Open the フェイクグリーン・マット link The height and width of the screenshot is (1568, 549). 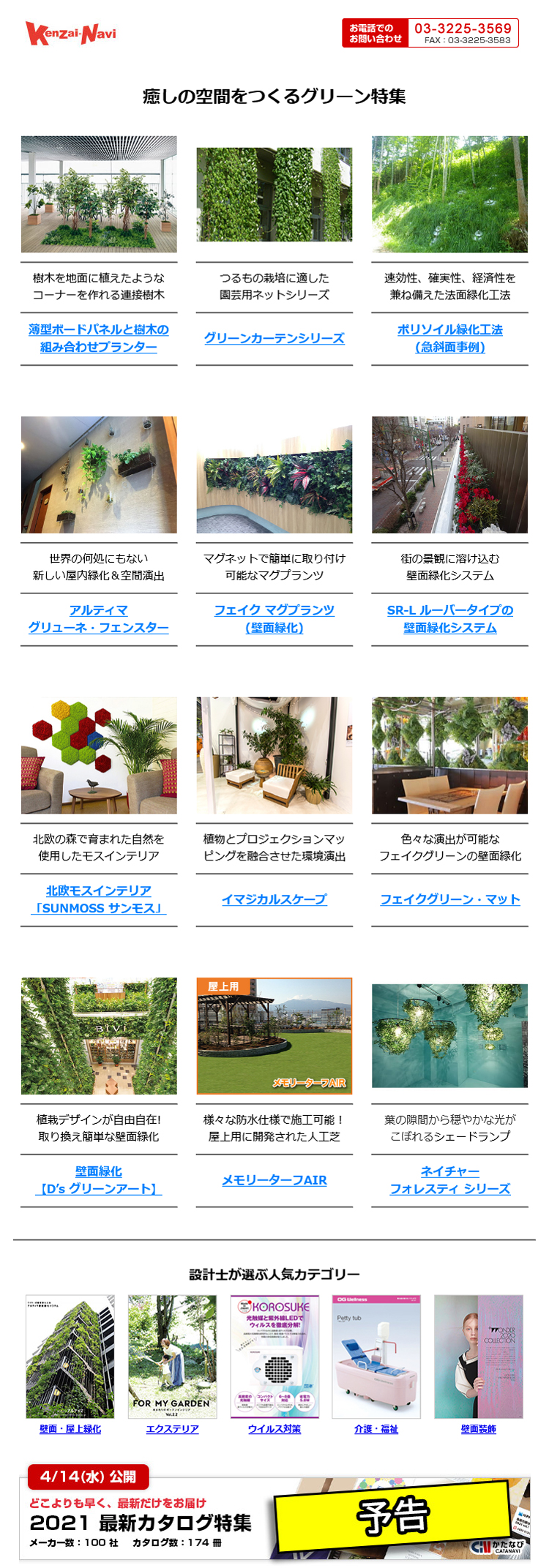(450, 899)
